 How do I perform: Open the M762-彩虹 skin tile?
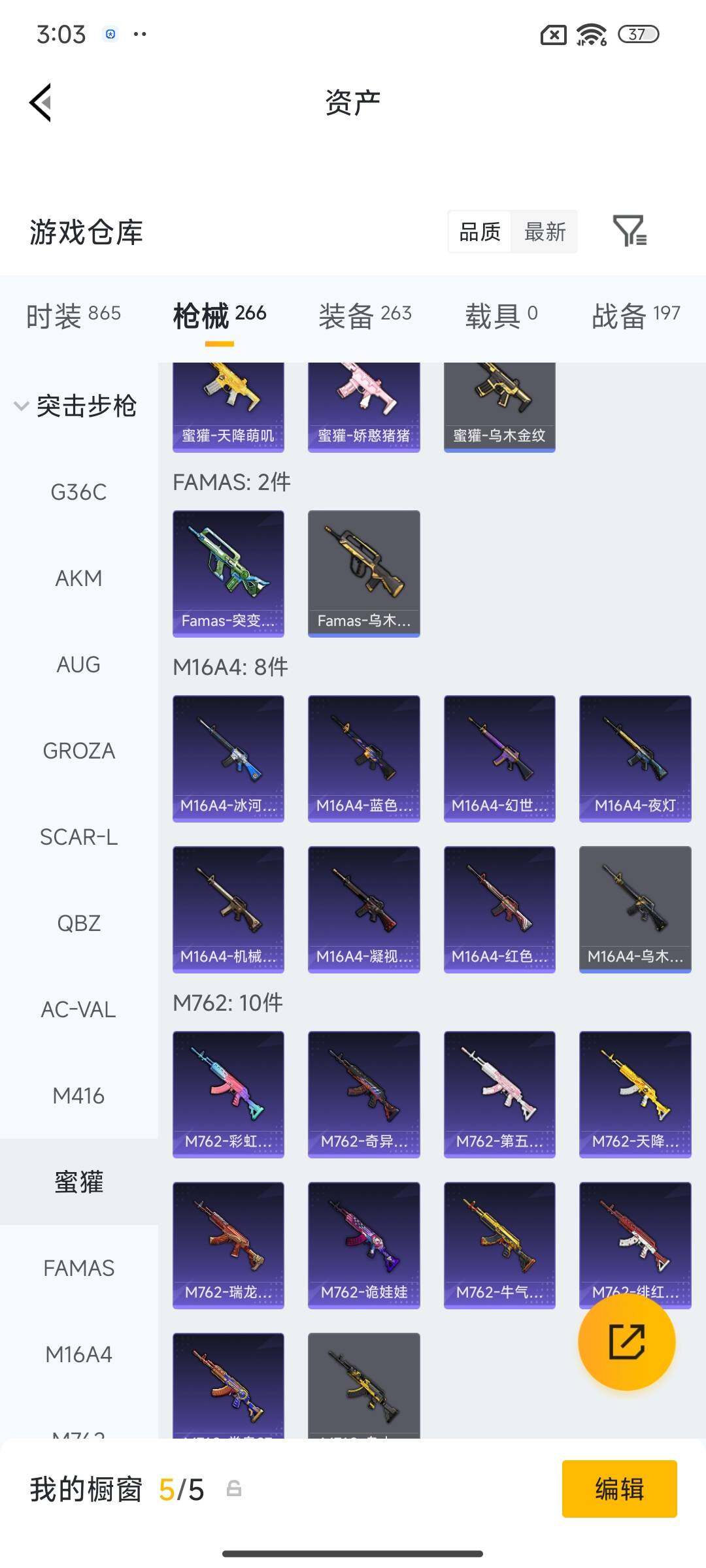pos(228,1094)
